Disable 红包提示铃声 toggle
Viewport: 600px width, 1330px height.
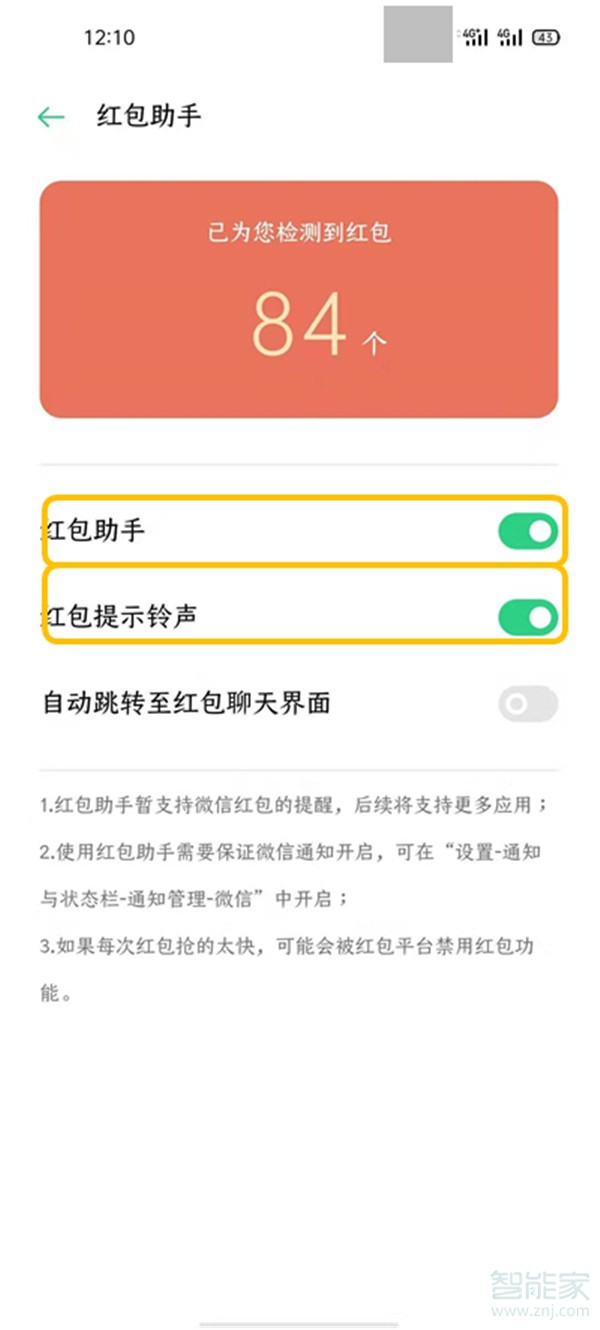(x=527, y=617)
